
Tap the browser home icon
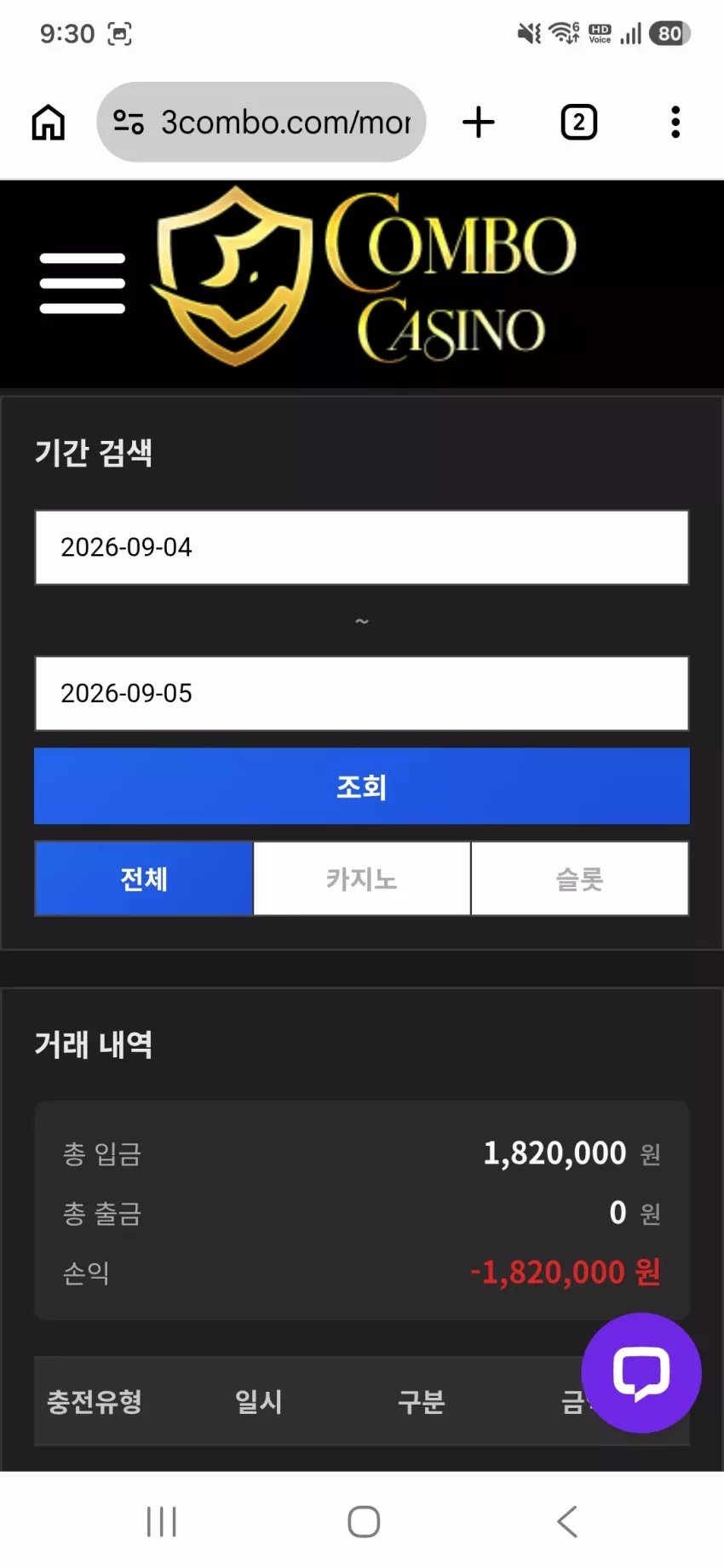click(49, 122)
